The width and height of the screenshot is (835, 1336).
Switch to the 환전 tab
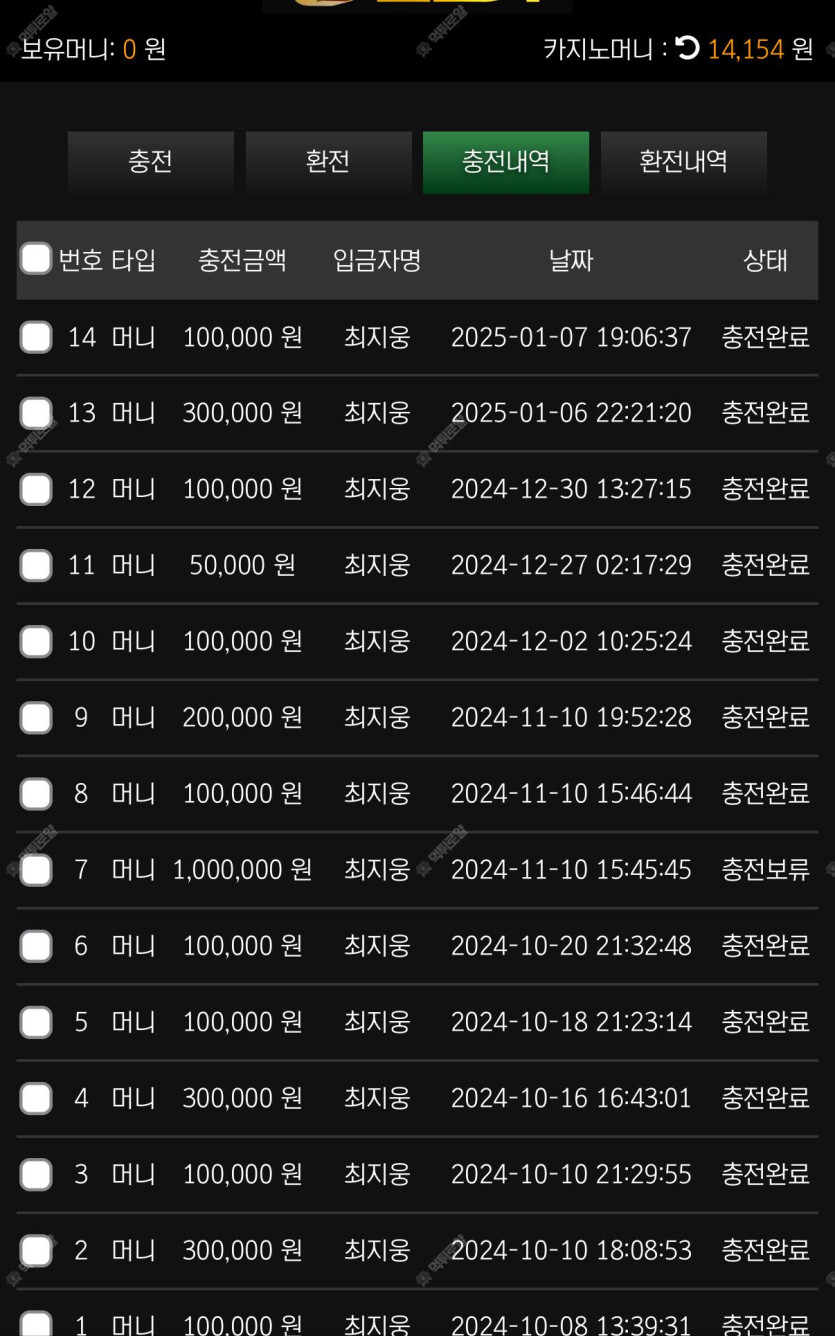(x=328, y=162)
